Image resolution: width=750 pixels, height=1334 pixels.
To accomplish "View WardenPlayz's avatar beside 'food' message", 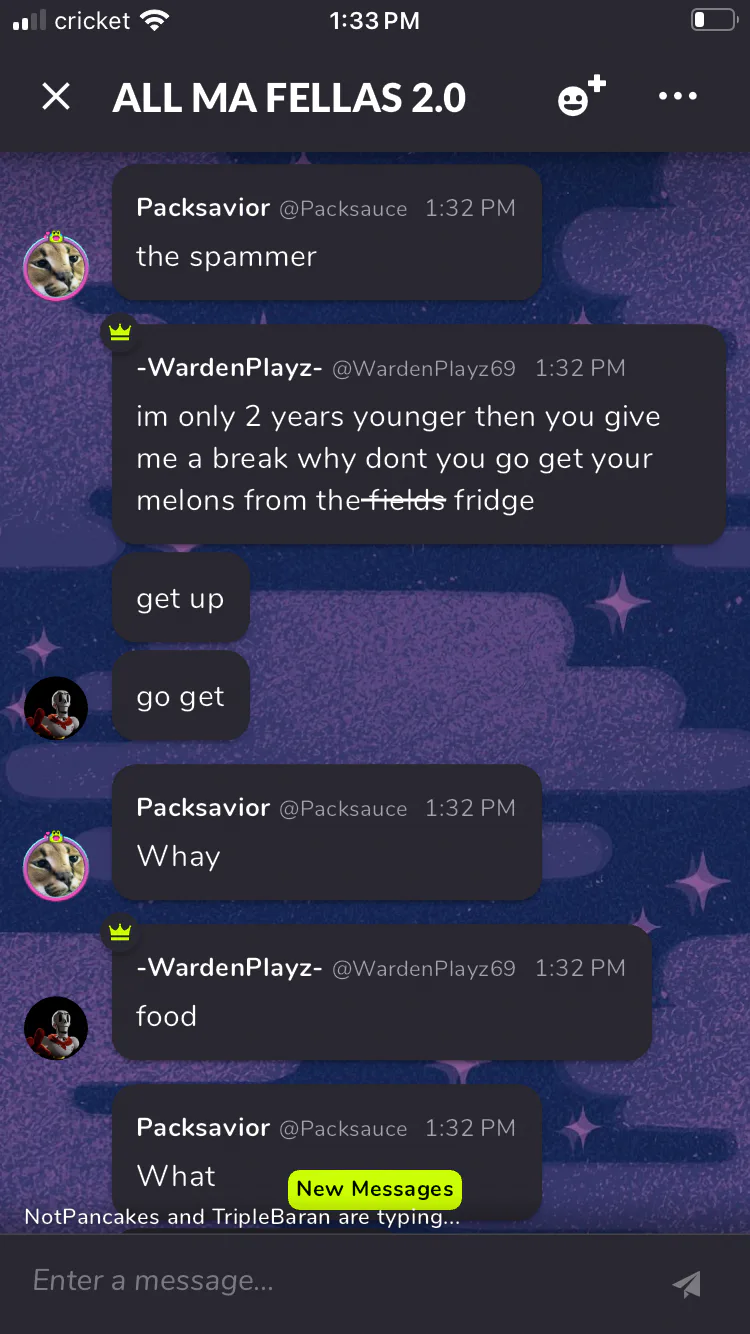I will click(56, 1028).
